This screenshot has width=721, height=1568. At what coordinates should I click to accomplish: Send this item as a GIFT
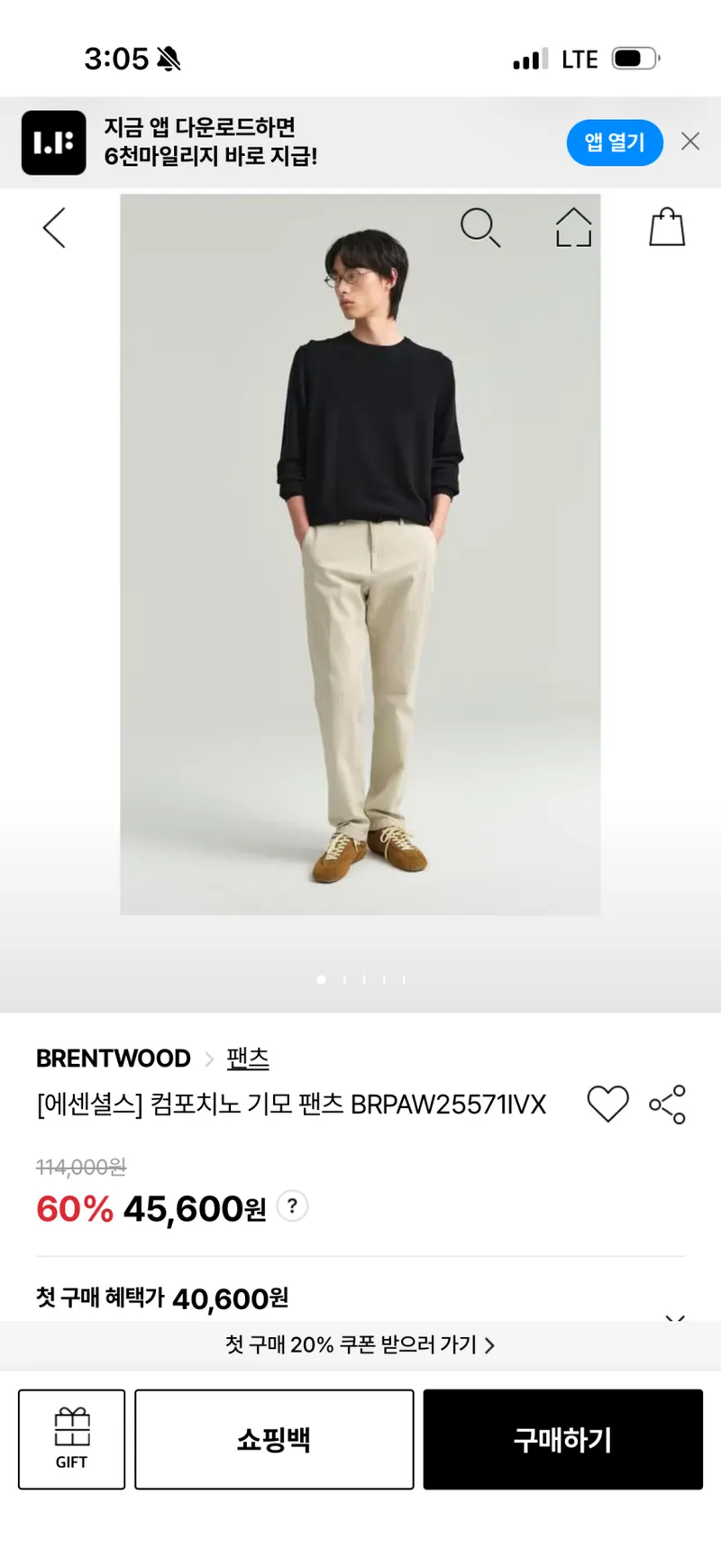coord(72,1439)
